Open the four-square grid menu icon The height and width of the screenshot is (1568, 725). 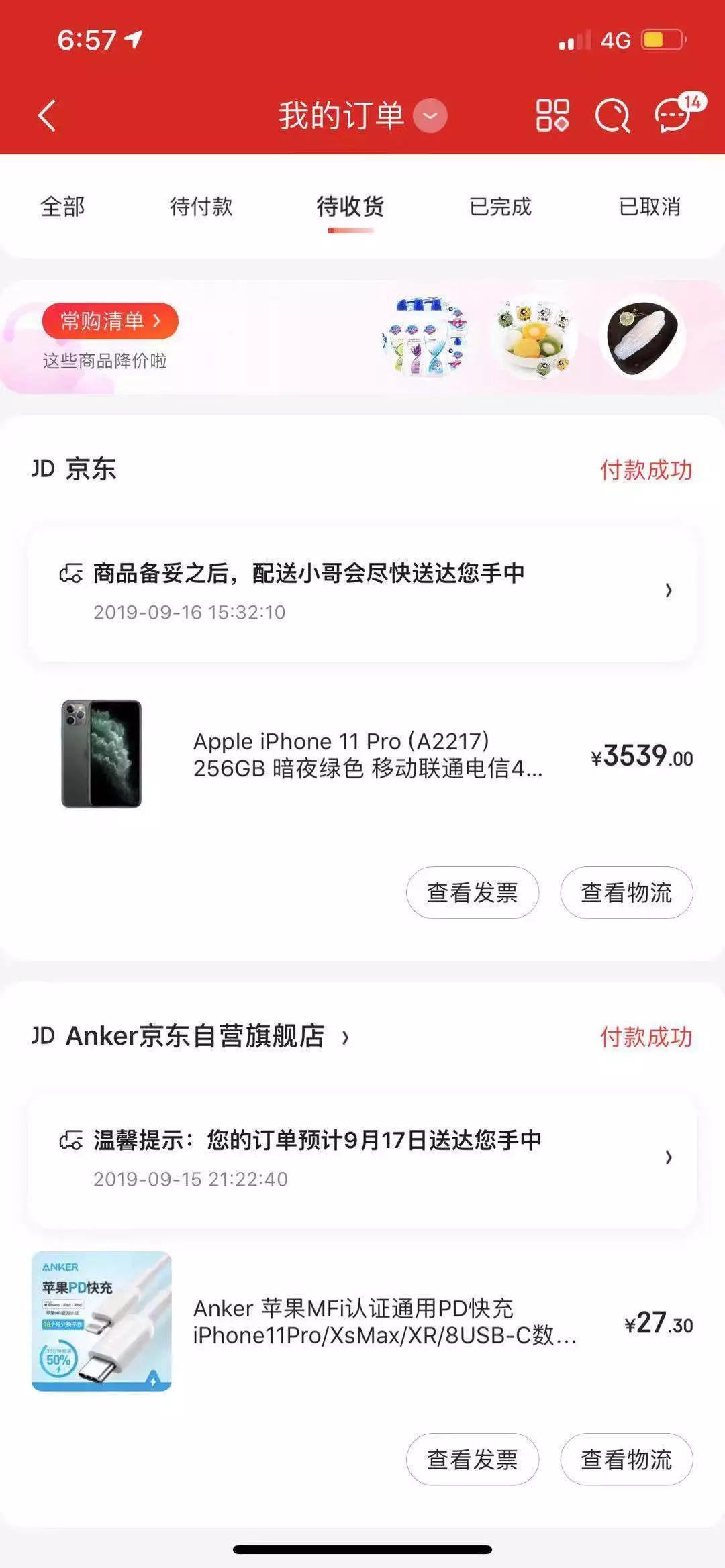tap(552, 115)
